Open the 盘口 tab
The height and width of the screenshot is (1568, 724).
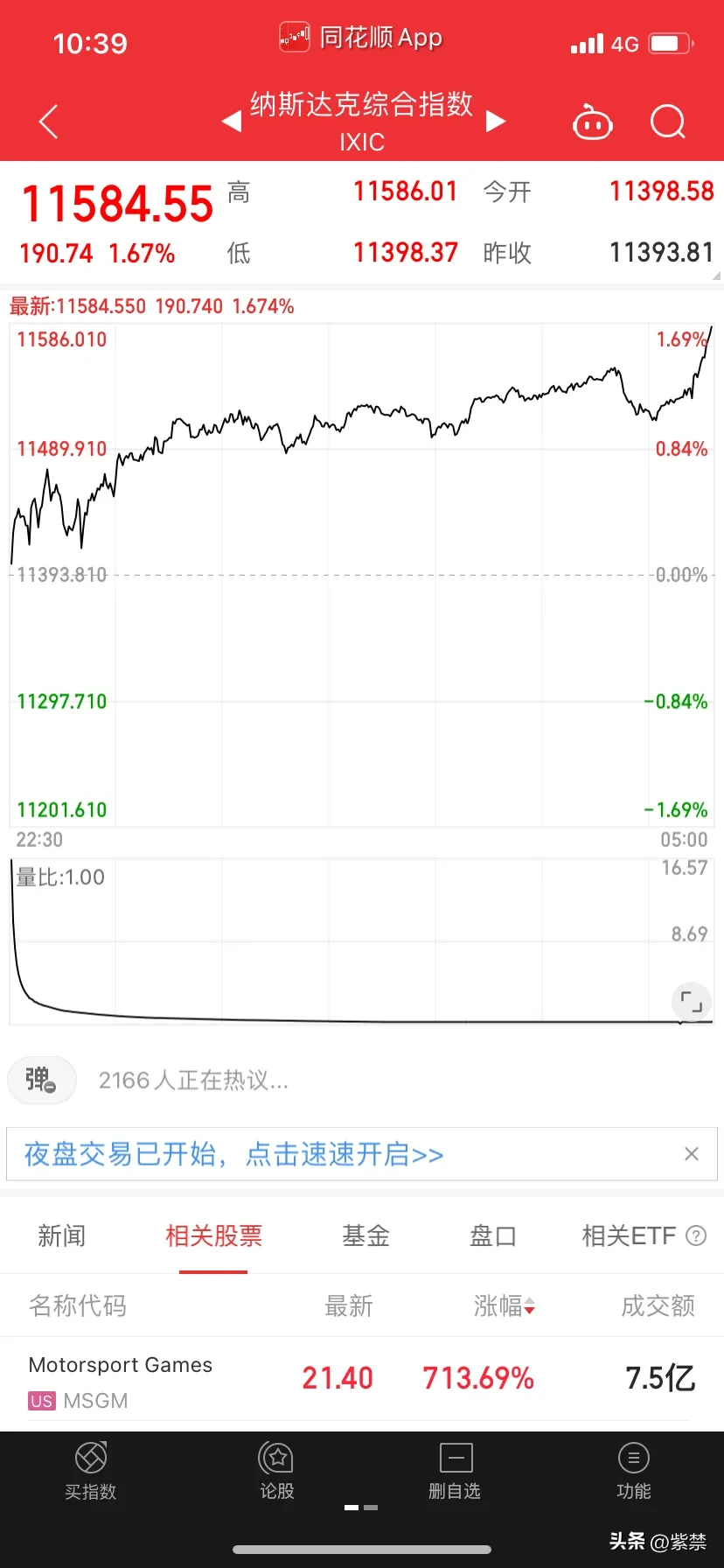(x=493, y=1235)
